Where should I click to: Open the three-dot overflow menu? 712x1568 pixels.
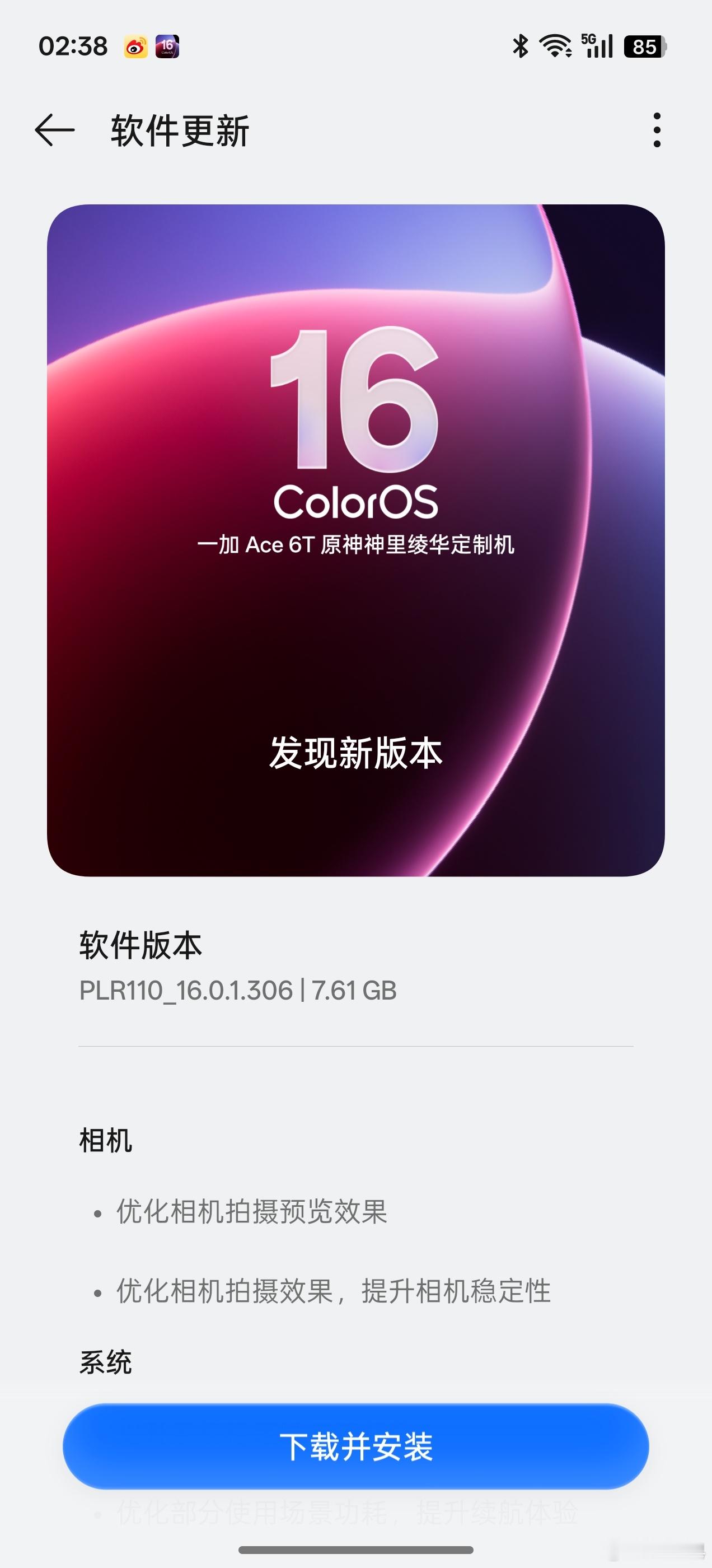click(x=656, y=130)
